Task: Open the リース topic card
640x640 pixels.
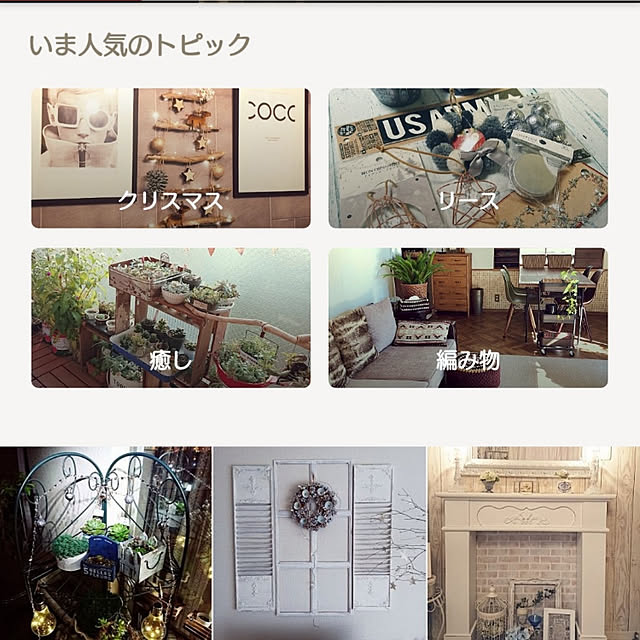Action: pyautogui.click(x=468, y=158)
